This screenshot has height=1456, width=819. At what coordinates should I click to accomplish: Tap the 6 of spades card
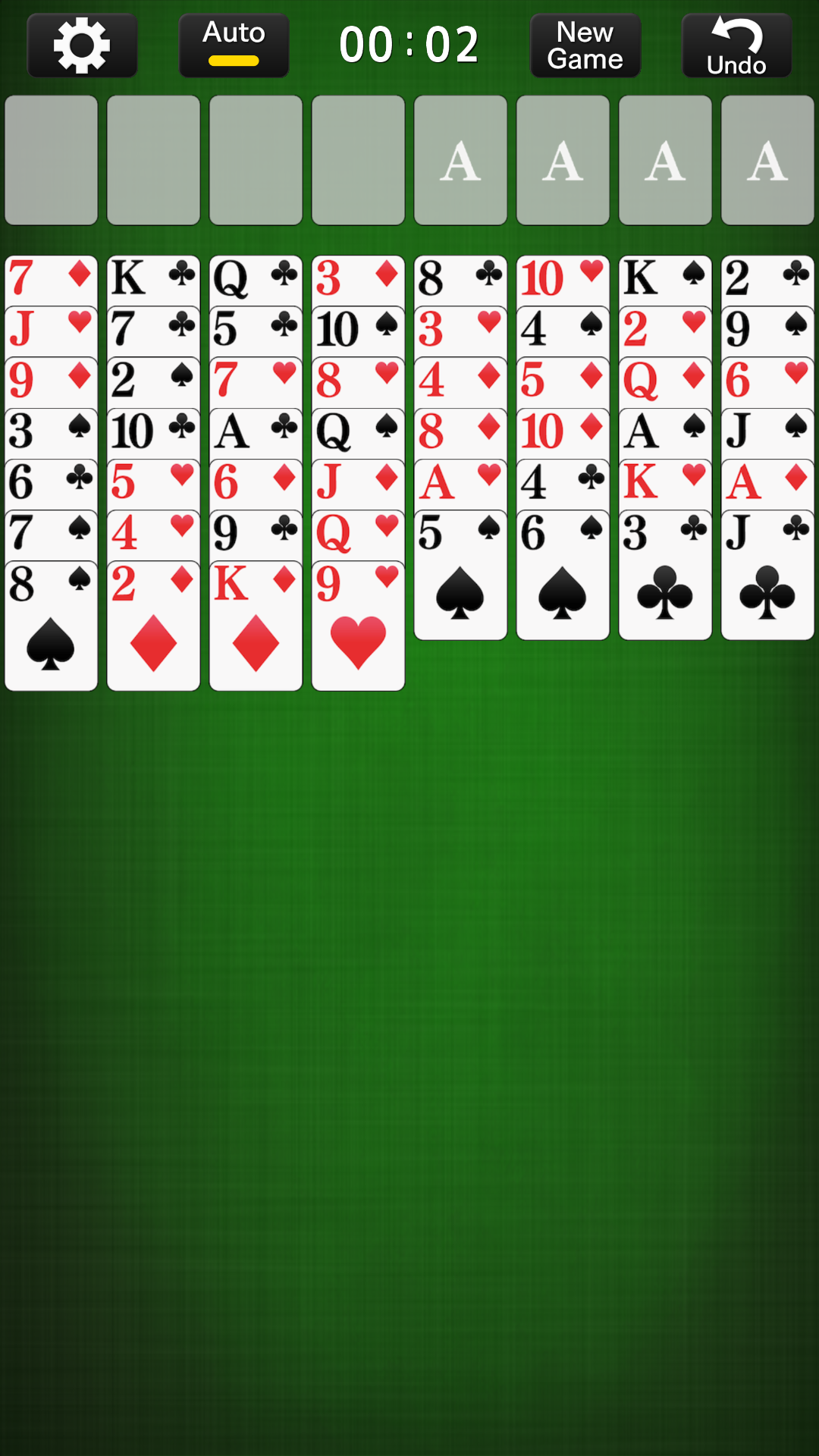coord(563,575)
